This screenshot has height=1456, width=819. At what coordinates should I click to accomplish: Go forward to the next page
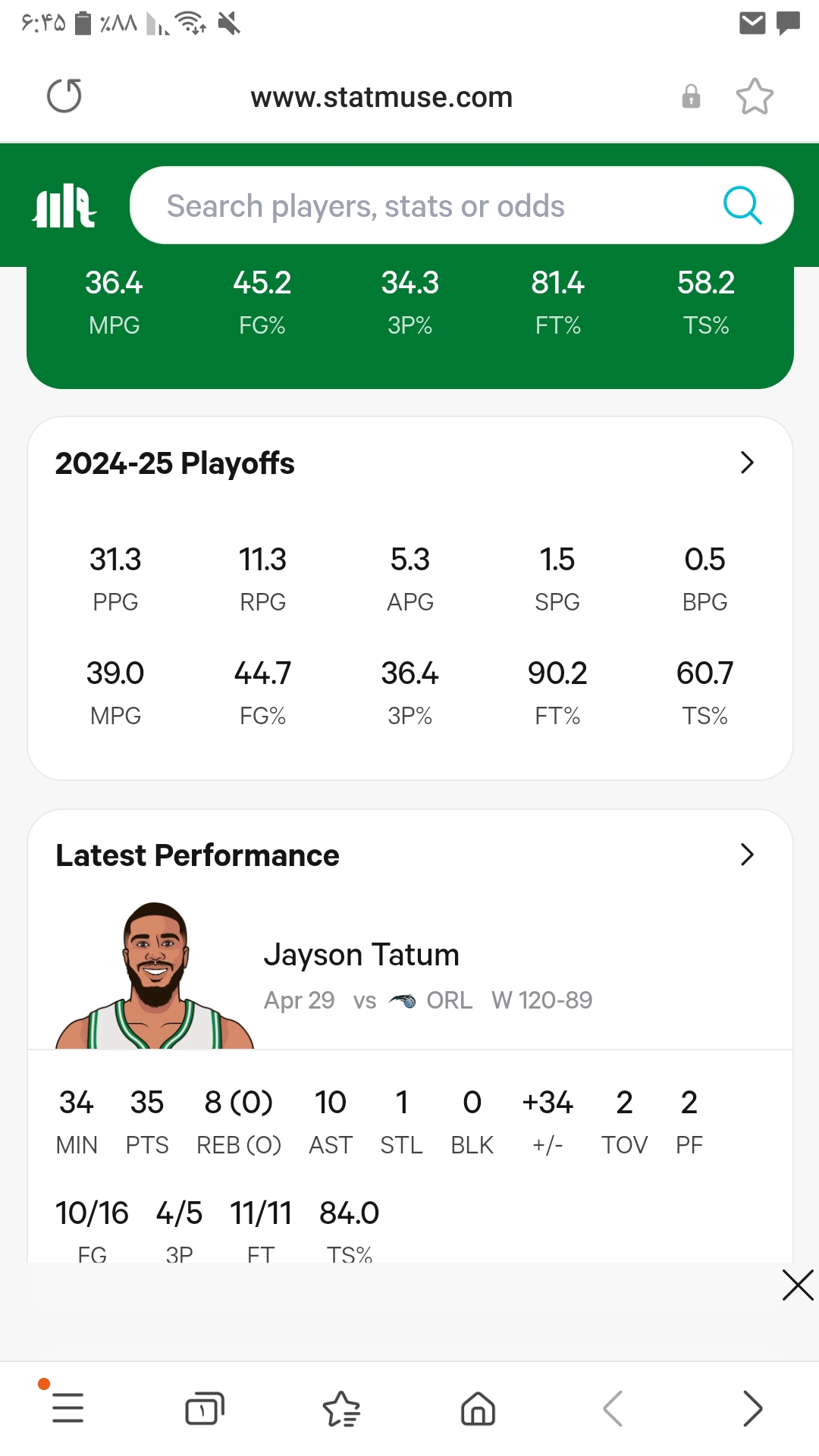coord(752,1408)
